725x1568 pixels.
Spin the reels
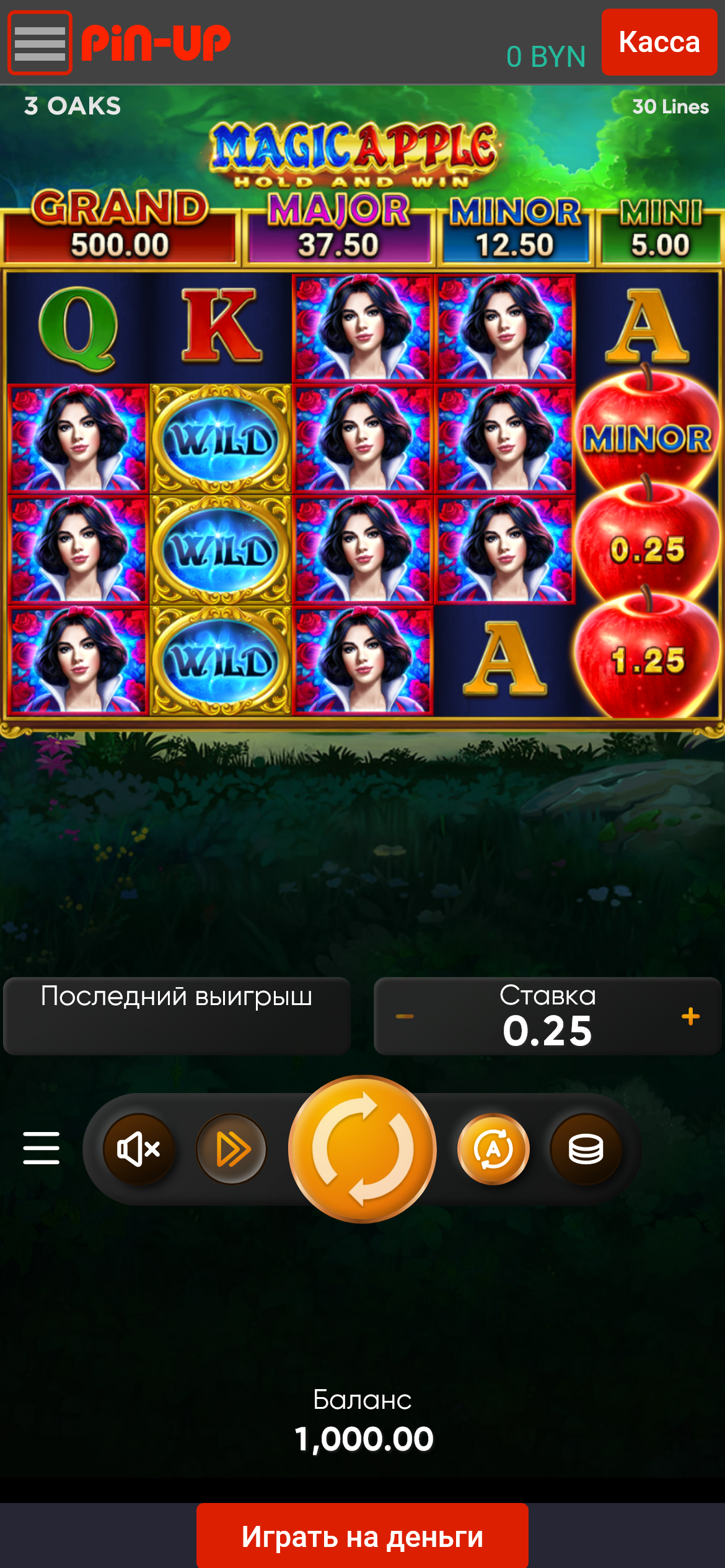[x=362, y=1149]
